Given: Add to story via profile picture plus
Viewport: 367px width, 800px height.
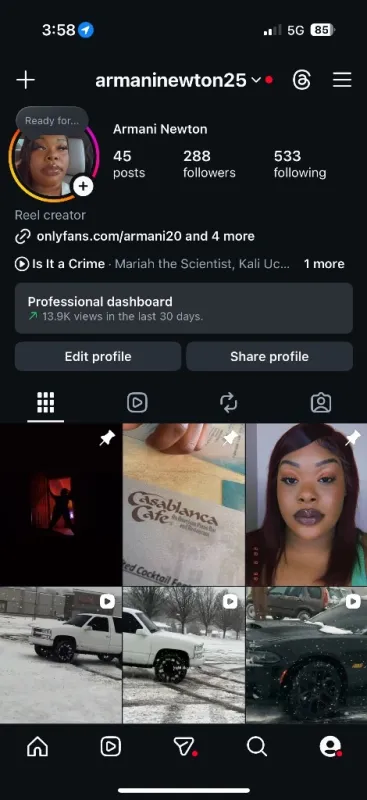Looking at the screenshot, I should pyautogui.click(x=83, y=186).
